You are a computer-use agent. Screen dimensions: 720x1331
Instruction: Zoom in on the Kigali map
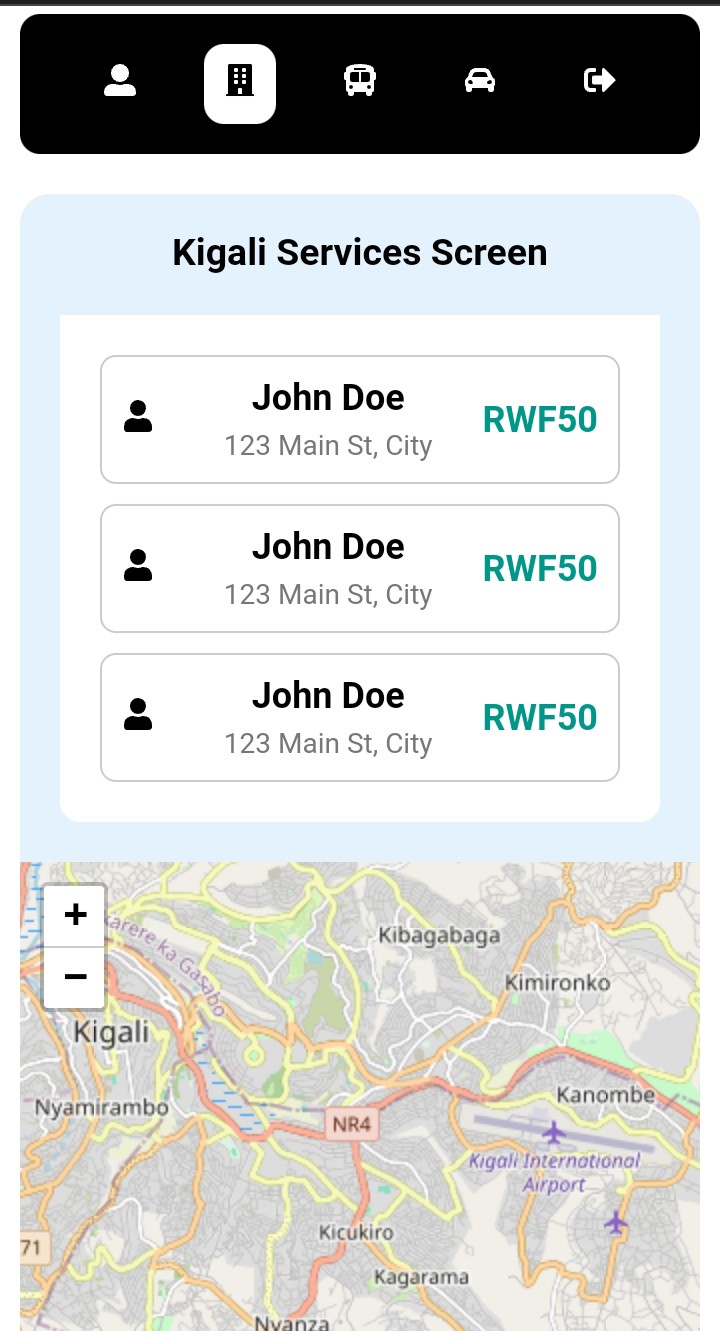click(75, 915)
